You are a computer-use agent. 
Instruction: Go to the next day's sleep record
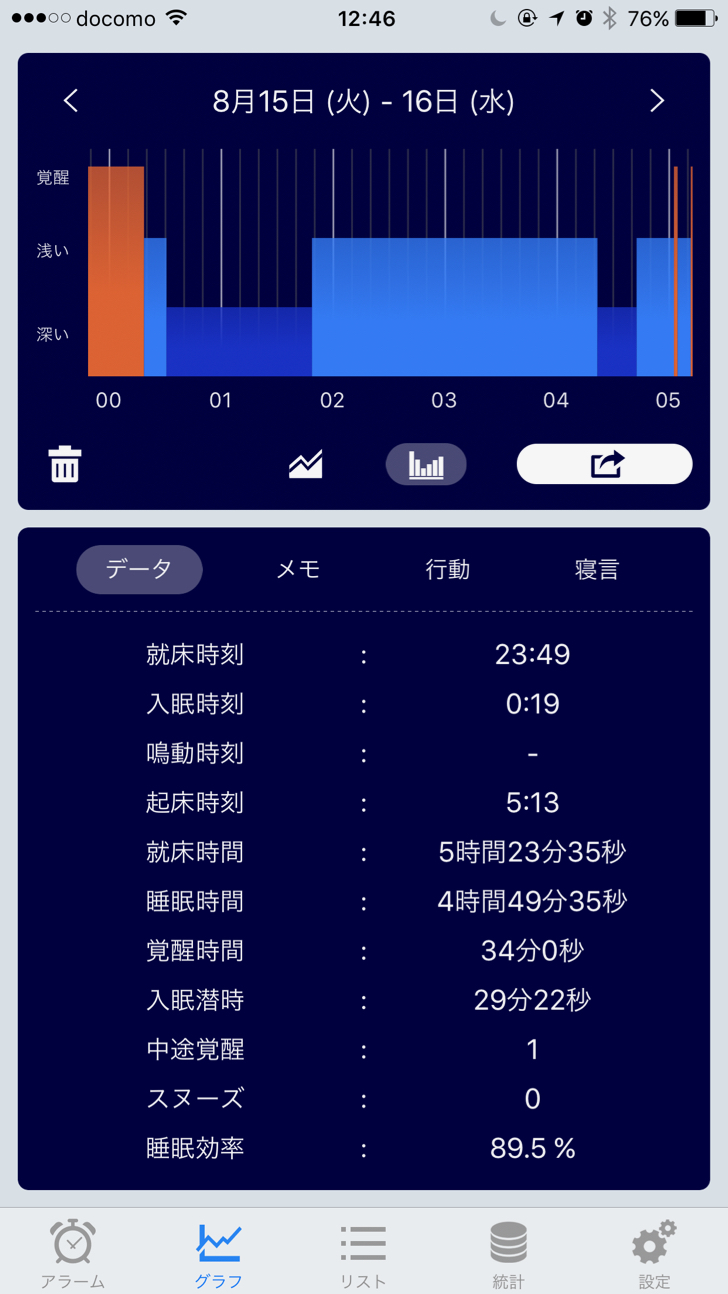coord(657,101)
